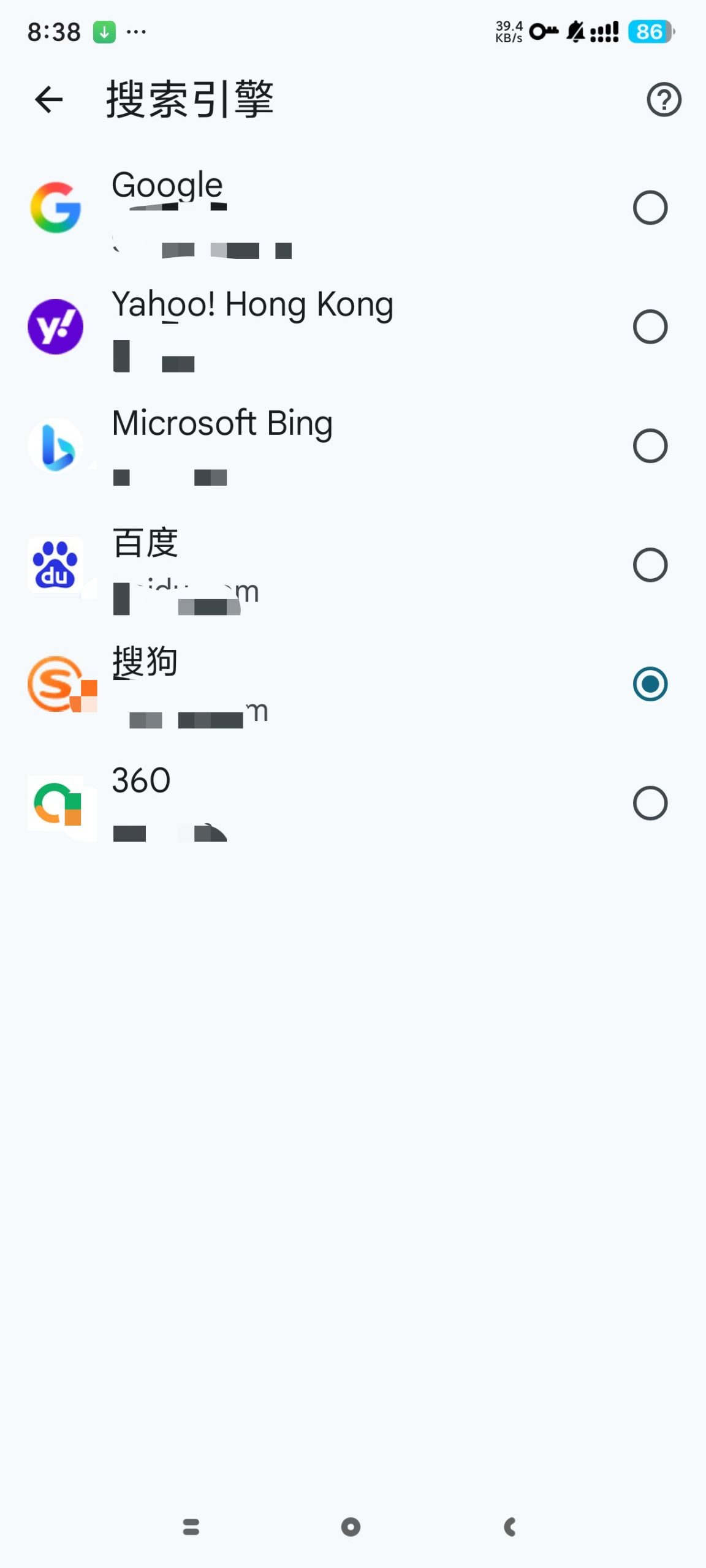
Task: Choose 百度 with its radio button
Action: (x=650, y=563)
